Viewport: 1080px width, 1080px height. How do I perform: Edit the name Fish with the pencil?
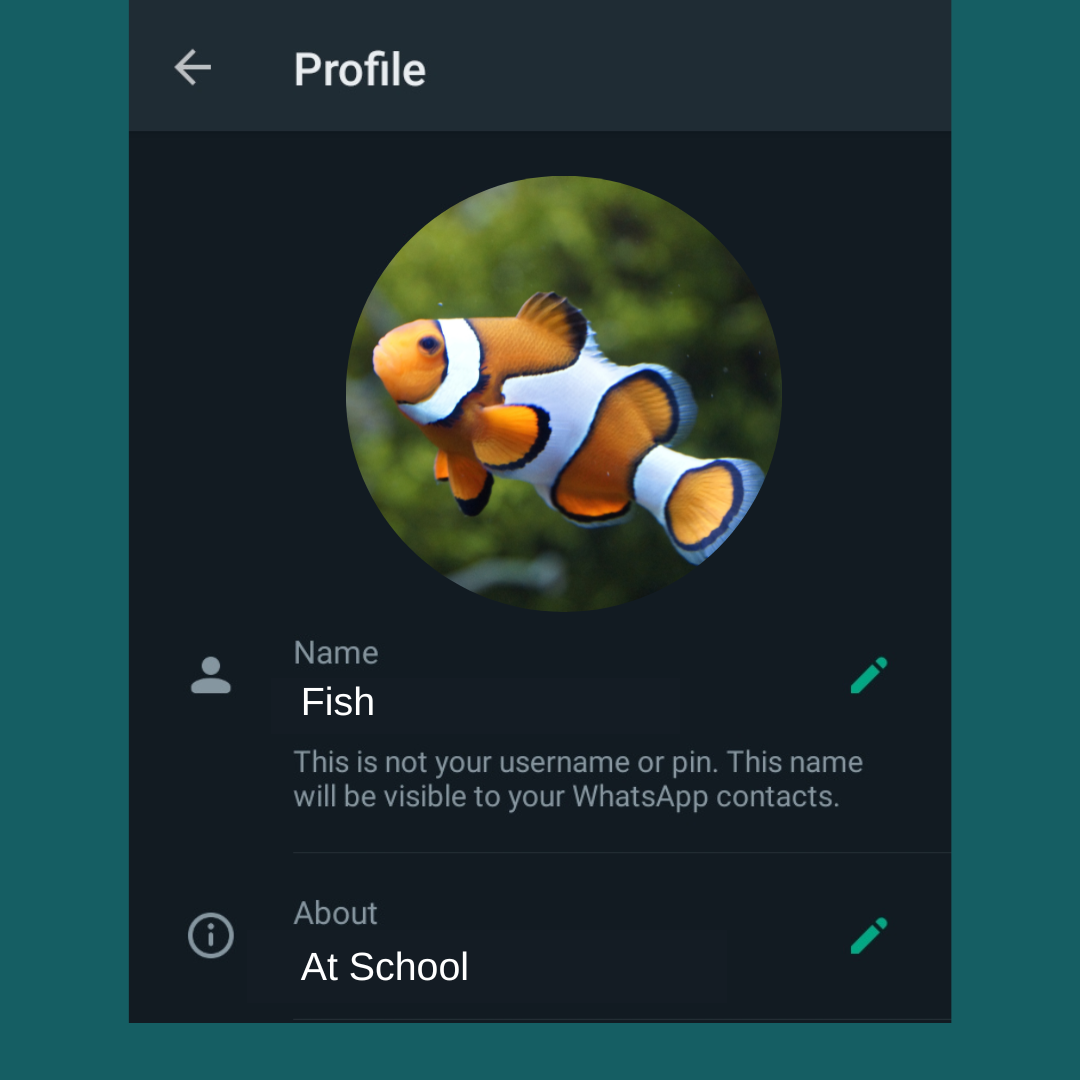(x=868, y=676)
